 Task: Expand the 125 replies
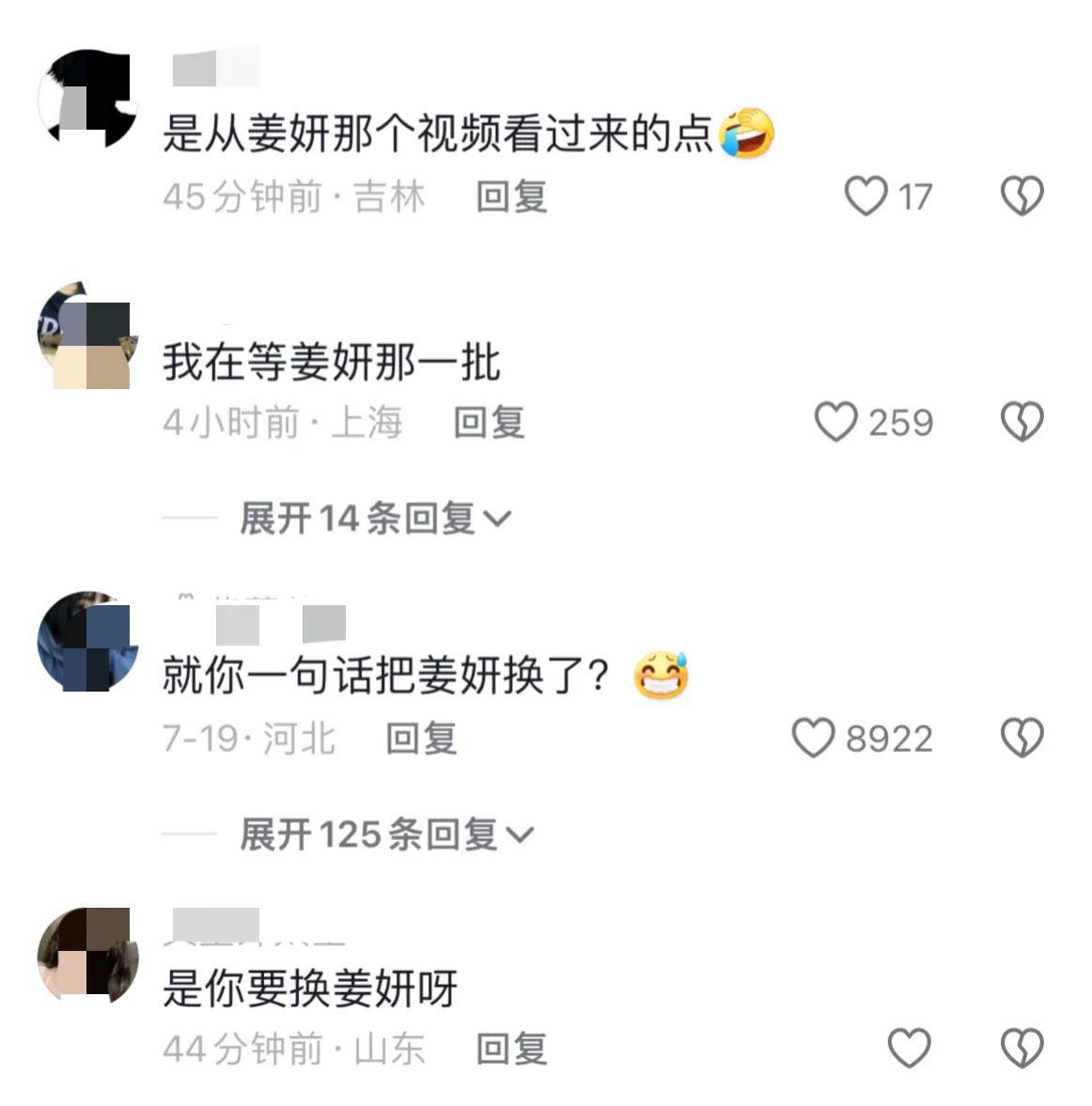[x=385, y=833]
